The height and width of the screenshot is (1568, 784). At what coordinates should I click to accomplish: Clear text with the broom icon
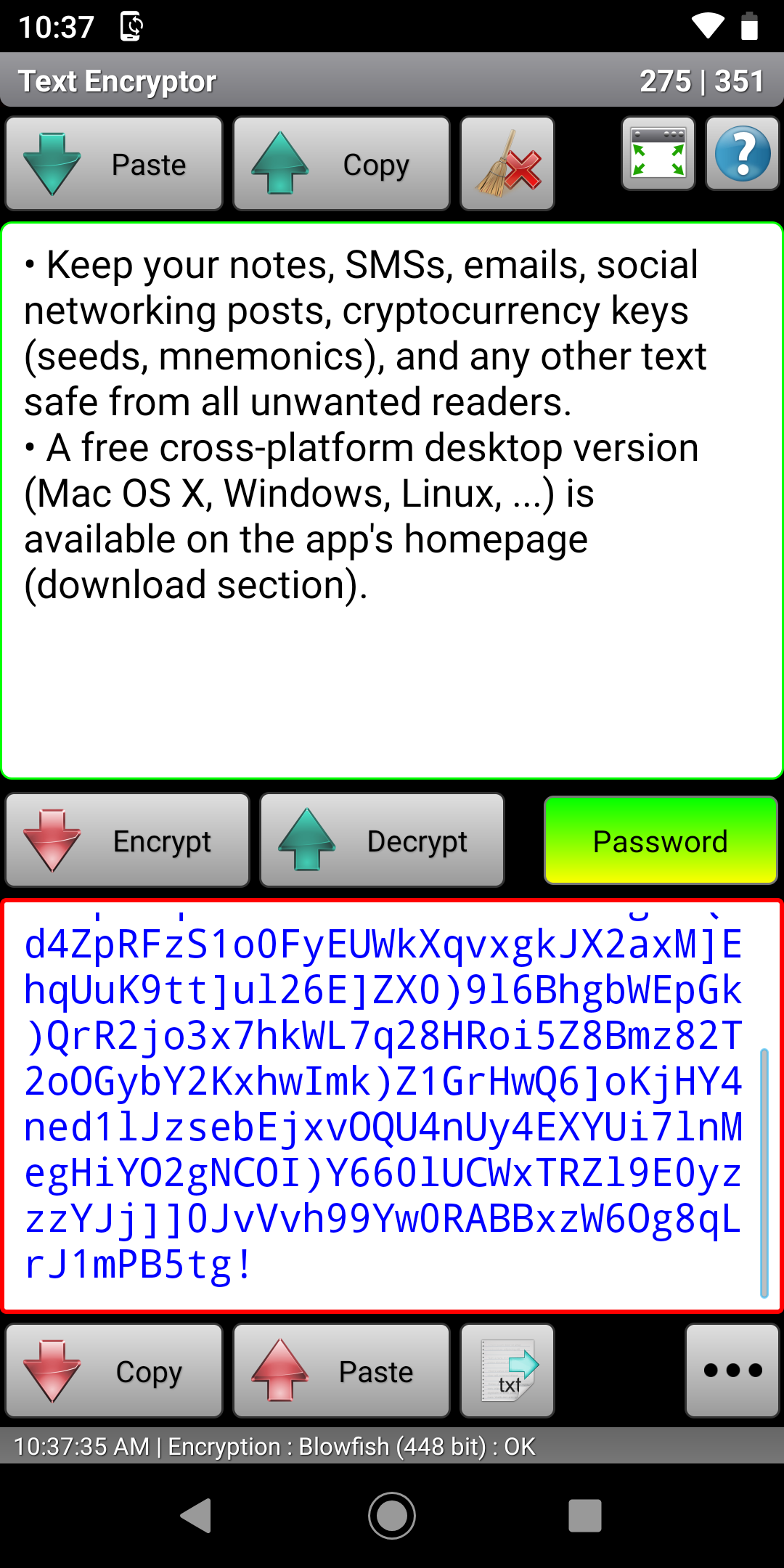[x=507, y=164]
